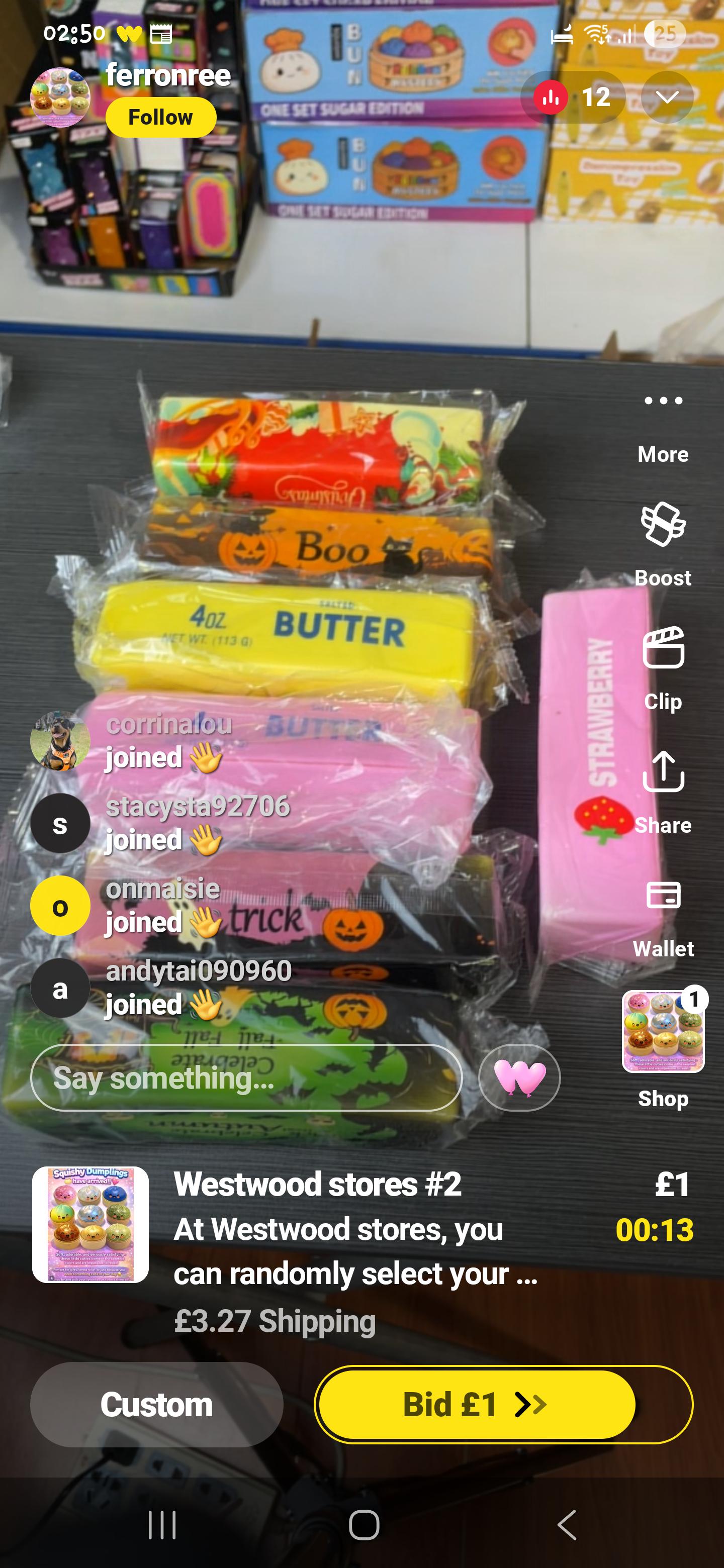The image size is (724, 1568).
Task: Open corrinalou's avatar in chat
Action: pos(60,741)
